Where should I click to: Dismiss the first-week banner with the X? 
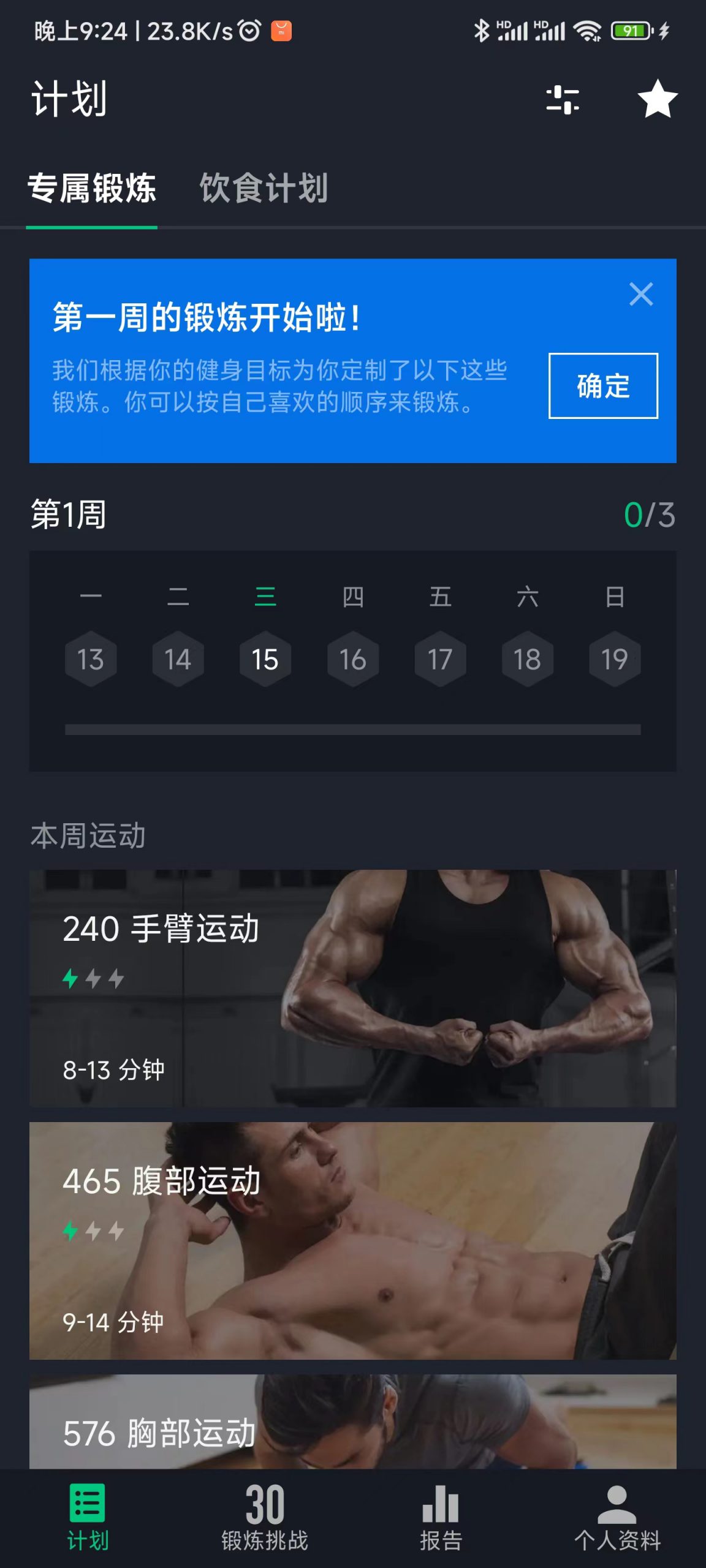click(640, 294)
